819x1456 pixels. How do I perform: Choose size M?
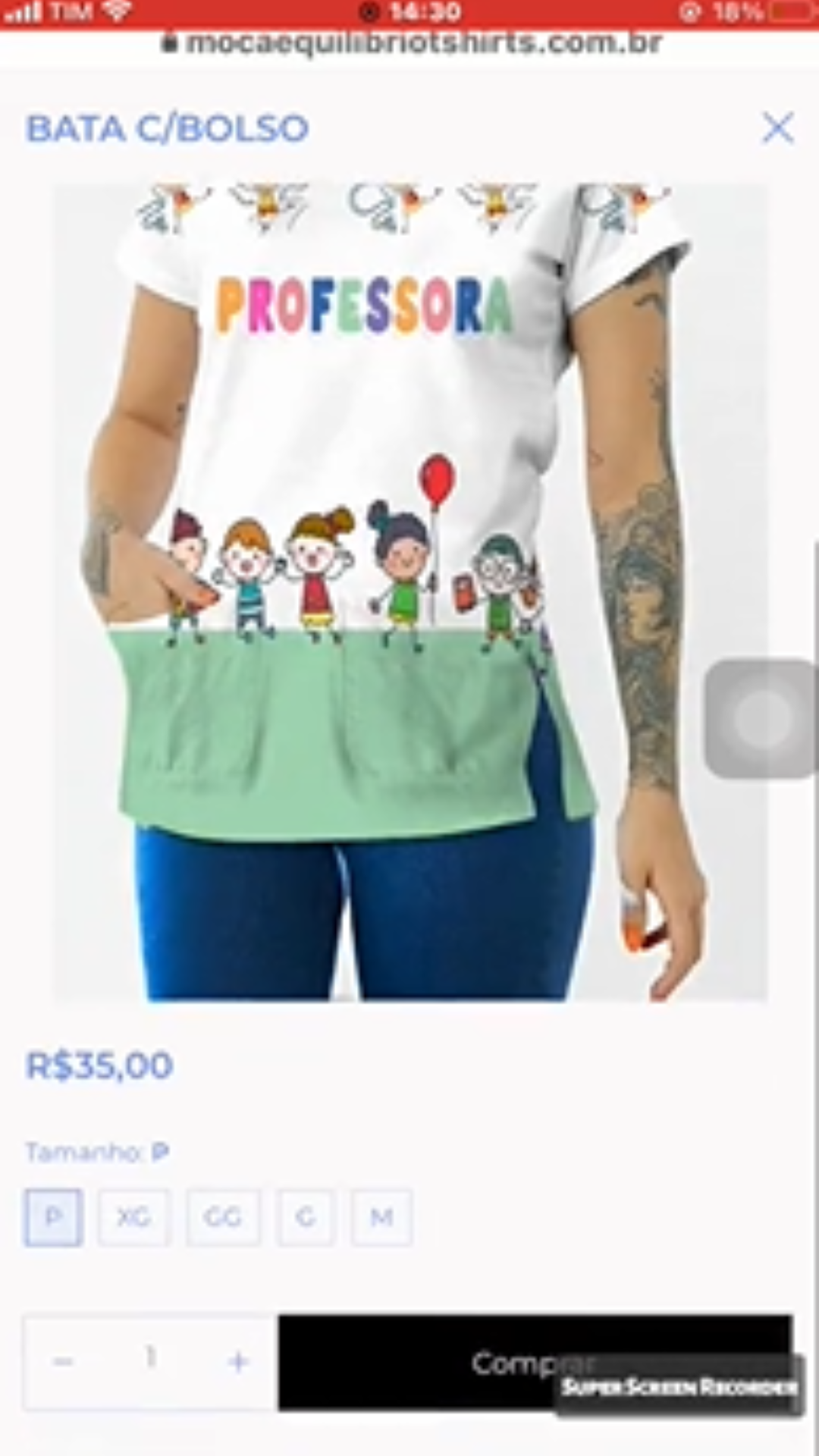tap(381, 1218)
